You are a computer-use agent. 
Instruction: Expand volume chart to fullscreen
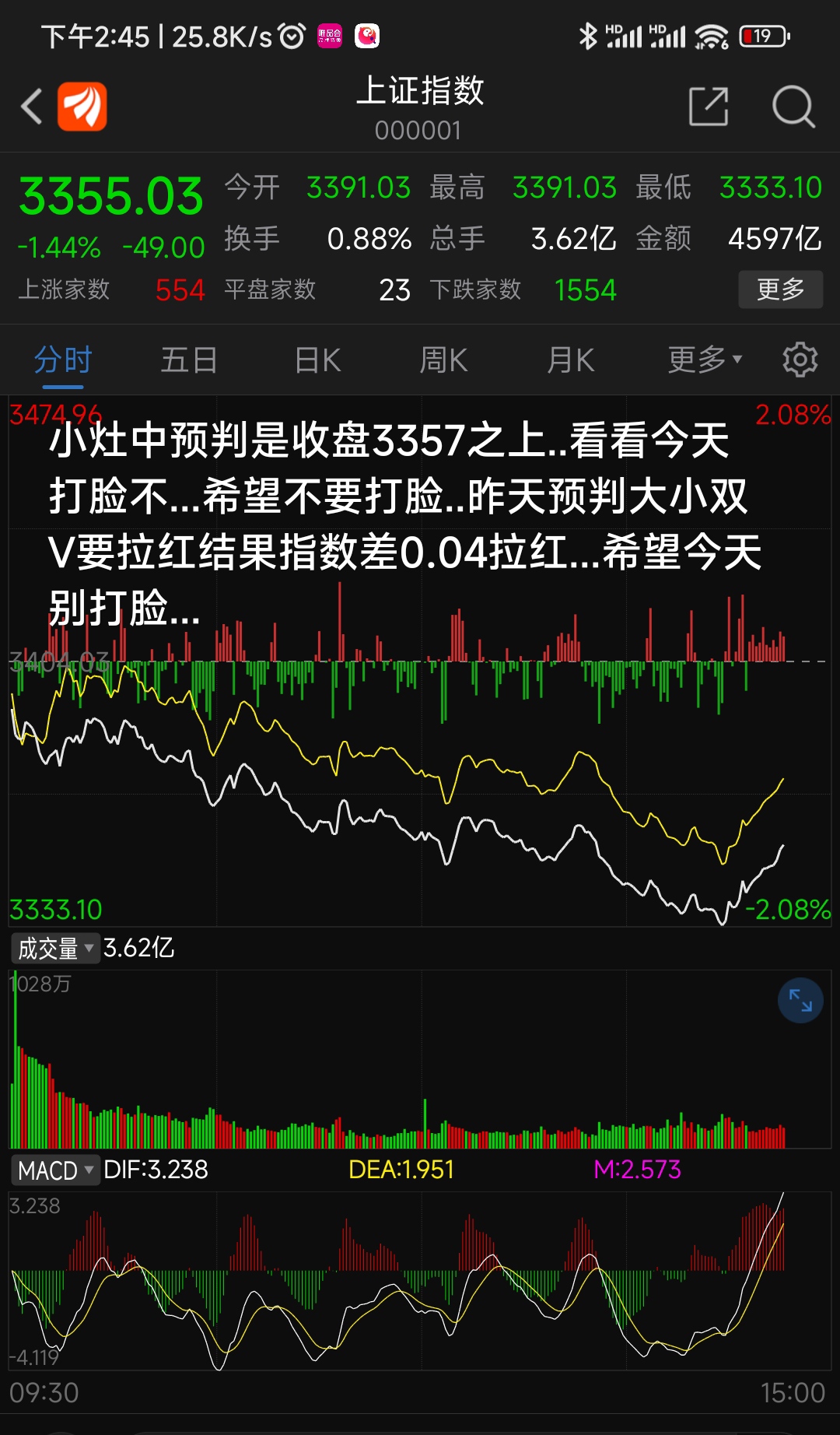tap(800, 1001)
